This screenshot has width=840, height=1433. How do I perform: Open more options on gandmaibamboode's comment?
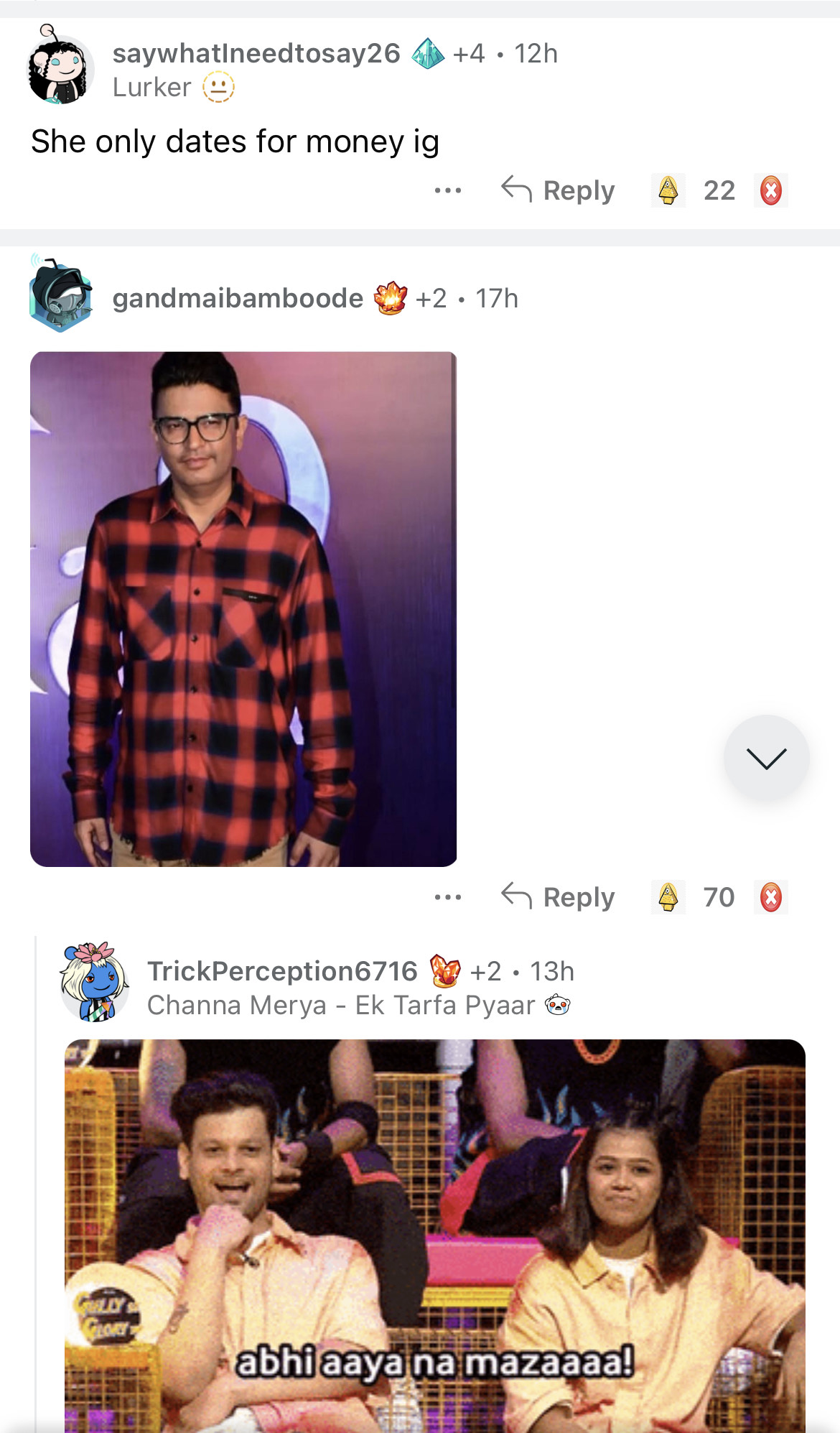447,897
